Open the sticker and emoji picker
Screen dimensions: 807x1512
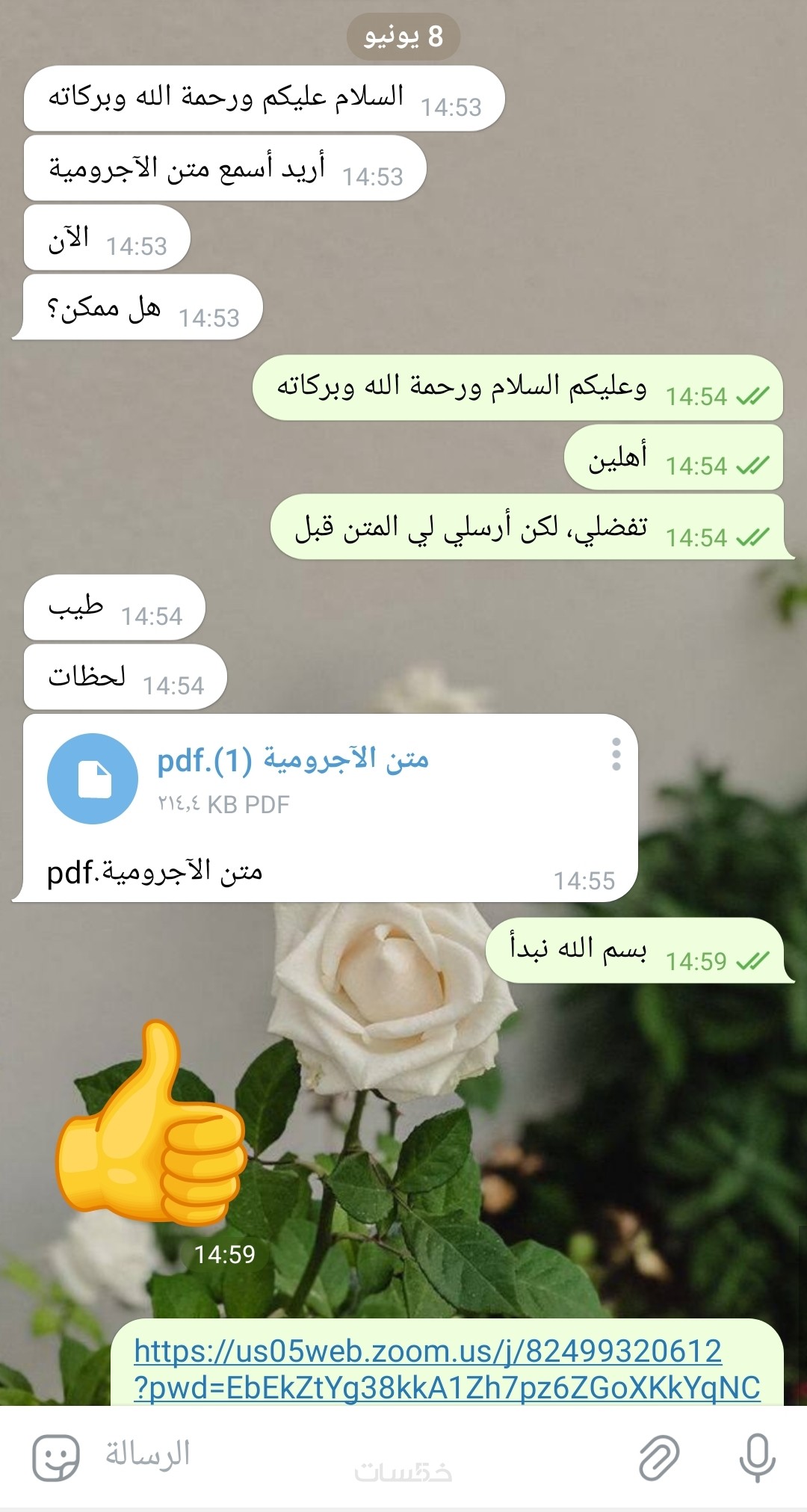(56, 1457)
